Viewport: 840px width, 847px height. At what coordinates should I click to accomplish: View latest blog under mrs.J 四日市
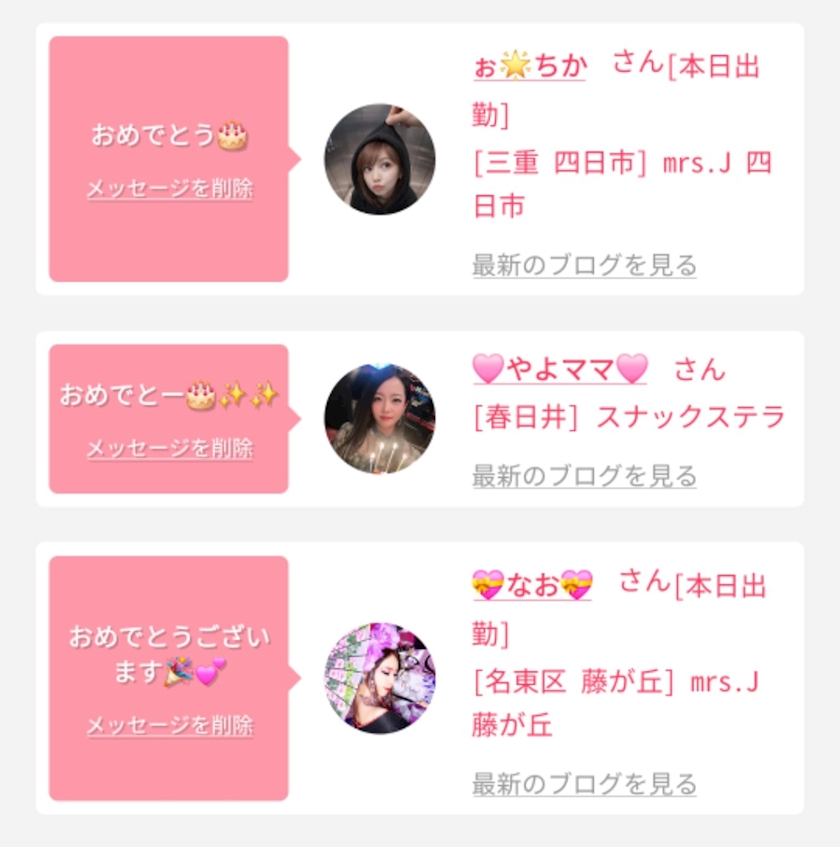(584, 265)
